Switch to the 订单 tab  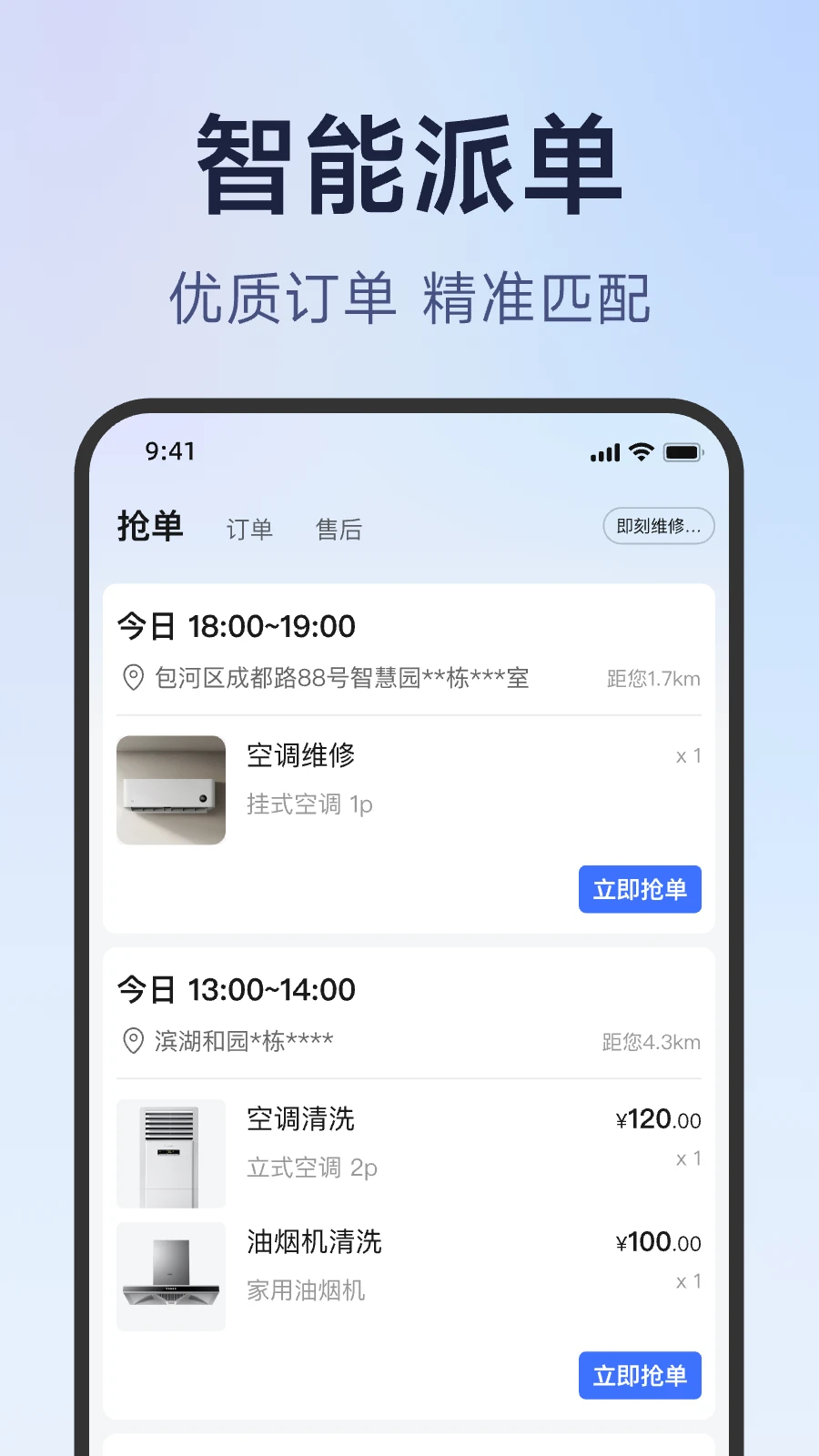coord(248,529)
